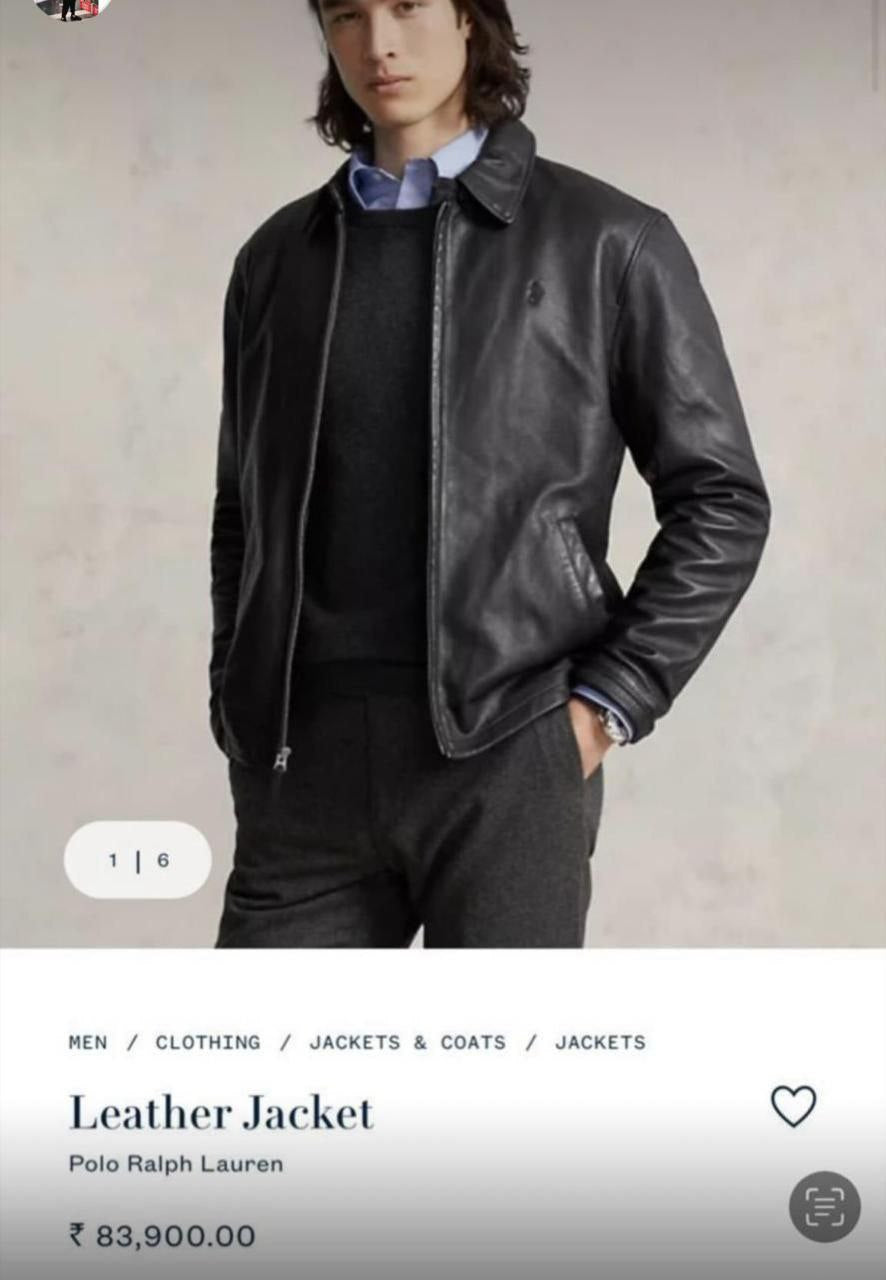View the Polo Ralph Lauren brand page

coord(175,1163)
